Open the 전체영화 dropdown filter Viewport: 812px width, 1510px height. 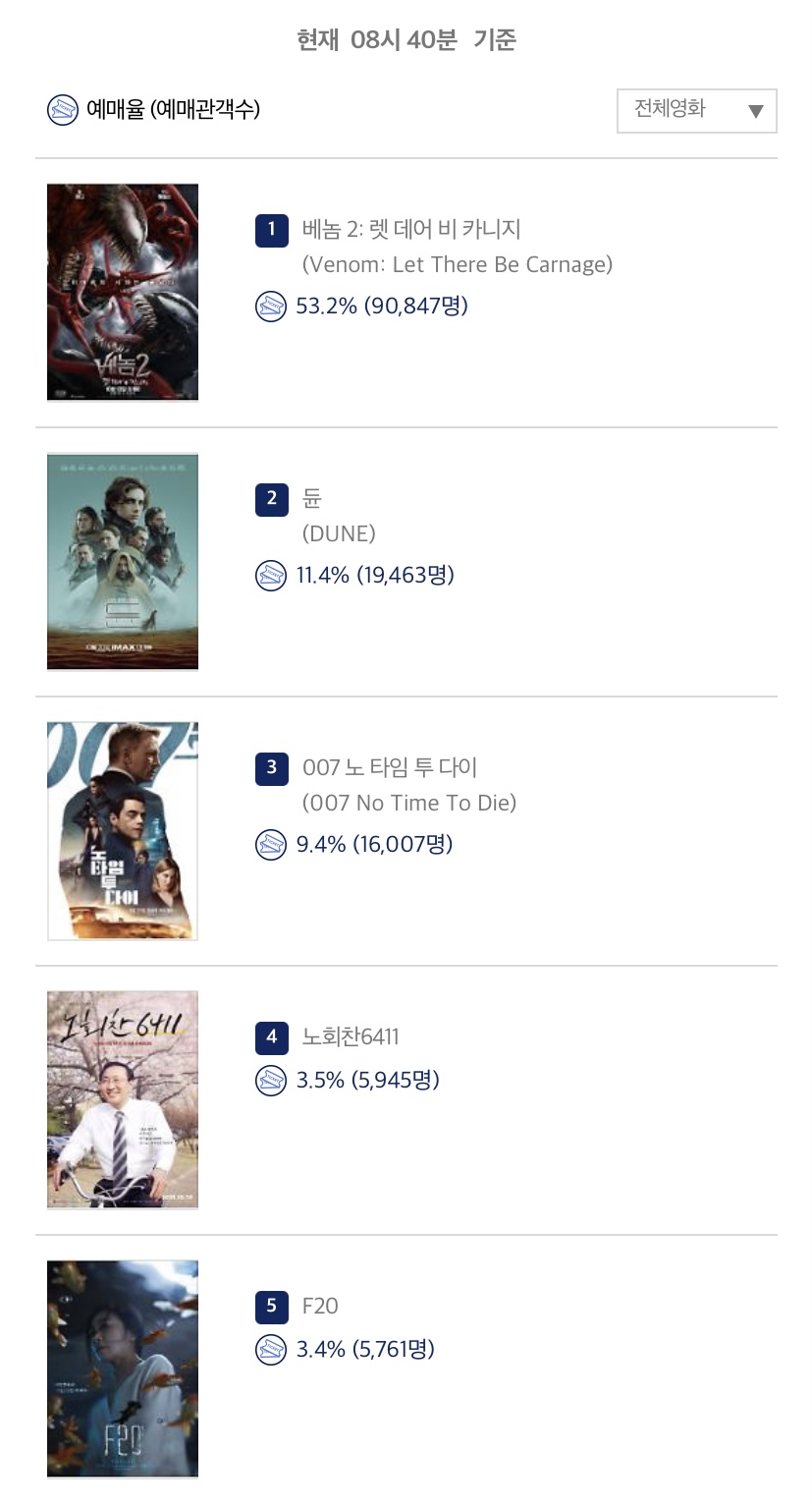point(696,110)
